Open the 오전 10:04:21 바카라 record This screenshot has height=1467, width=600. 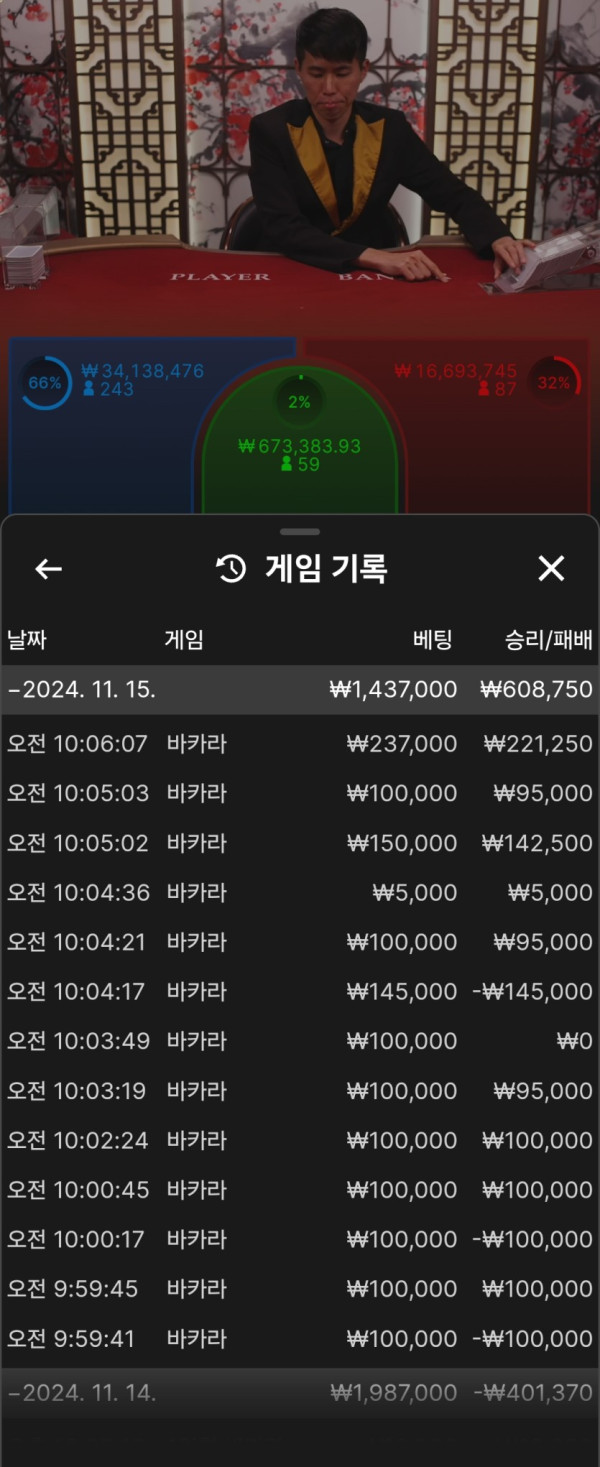(300, 942)
